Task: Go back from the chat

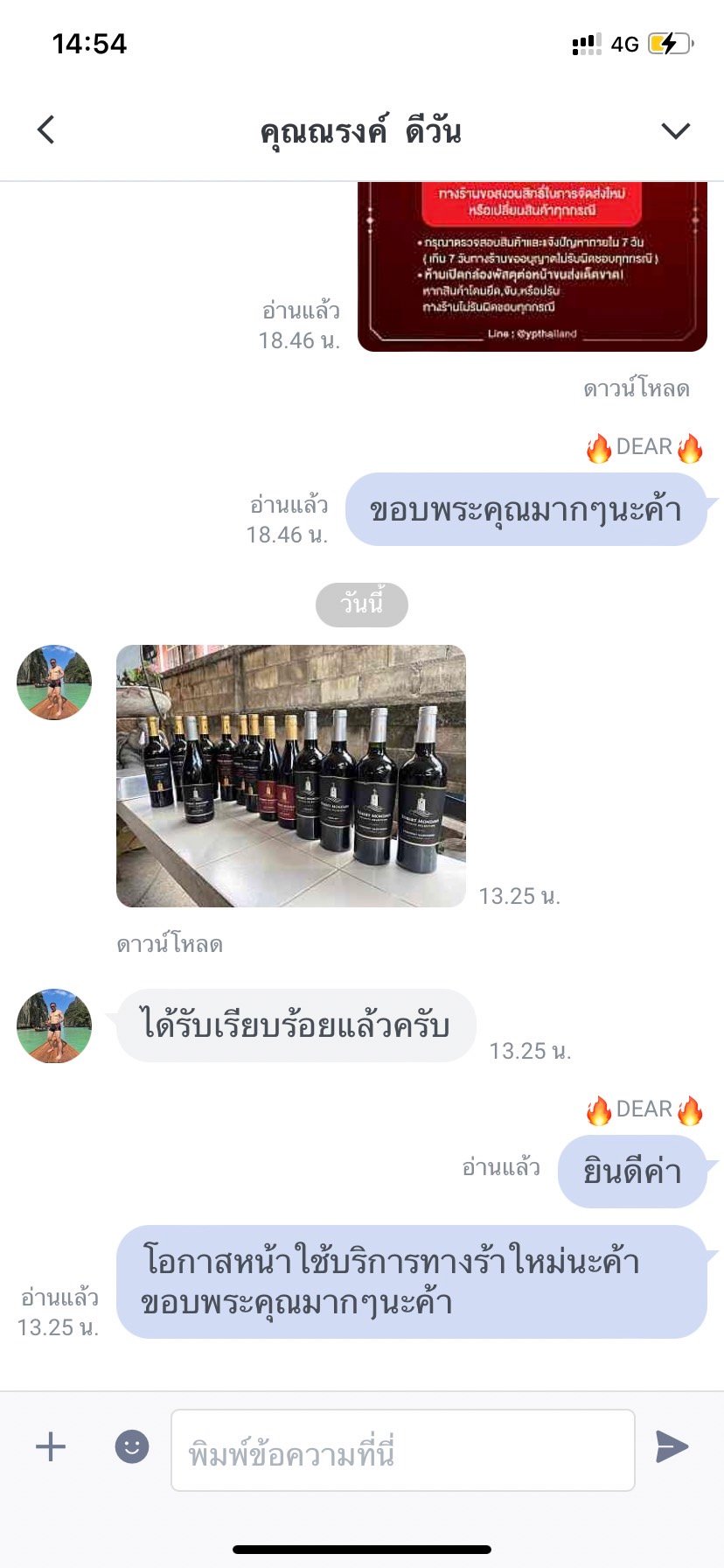Action: coord(46,130)
